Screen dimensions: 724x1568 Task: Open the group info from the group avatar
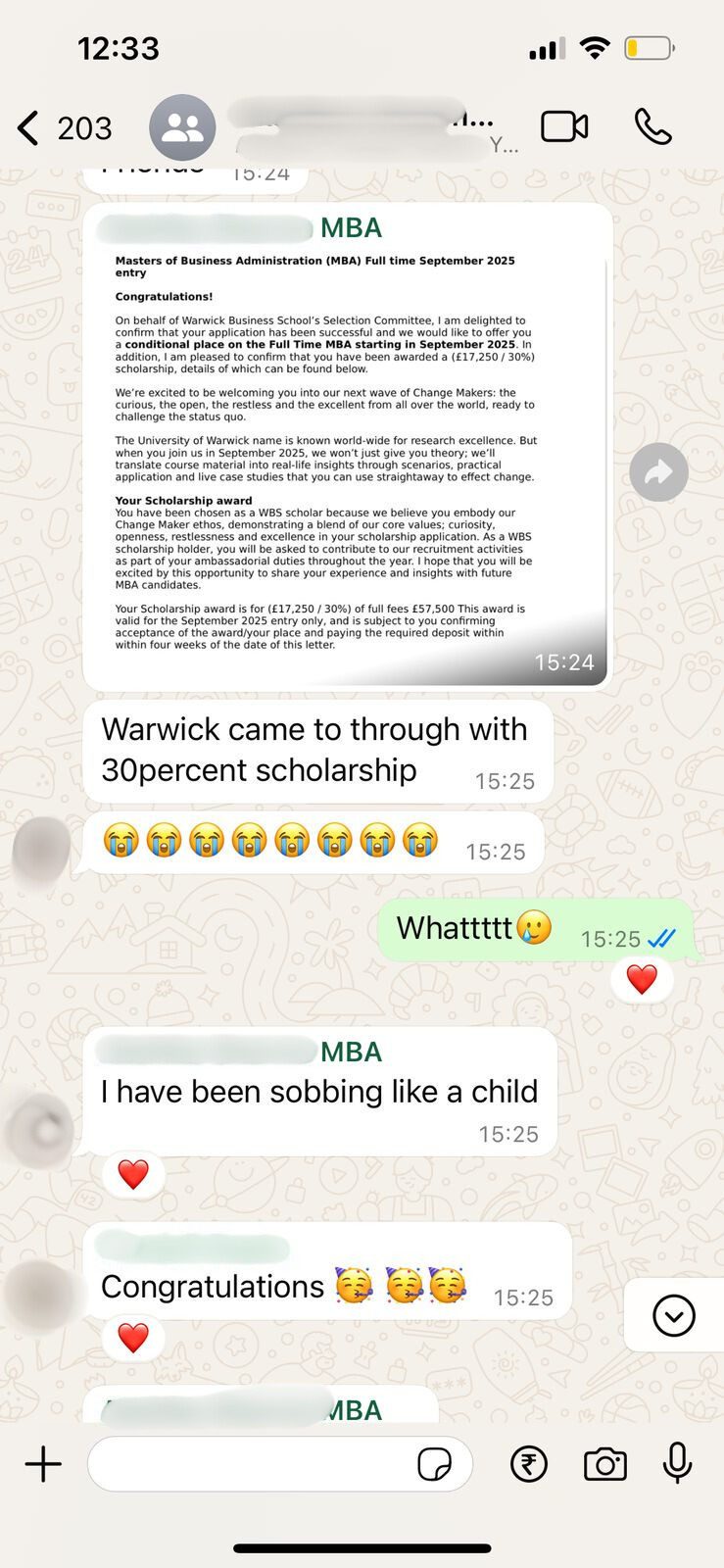click(x=182, y=128)
